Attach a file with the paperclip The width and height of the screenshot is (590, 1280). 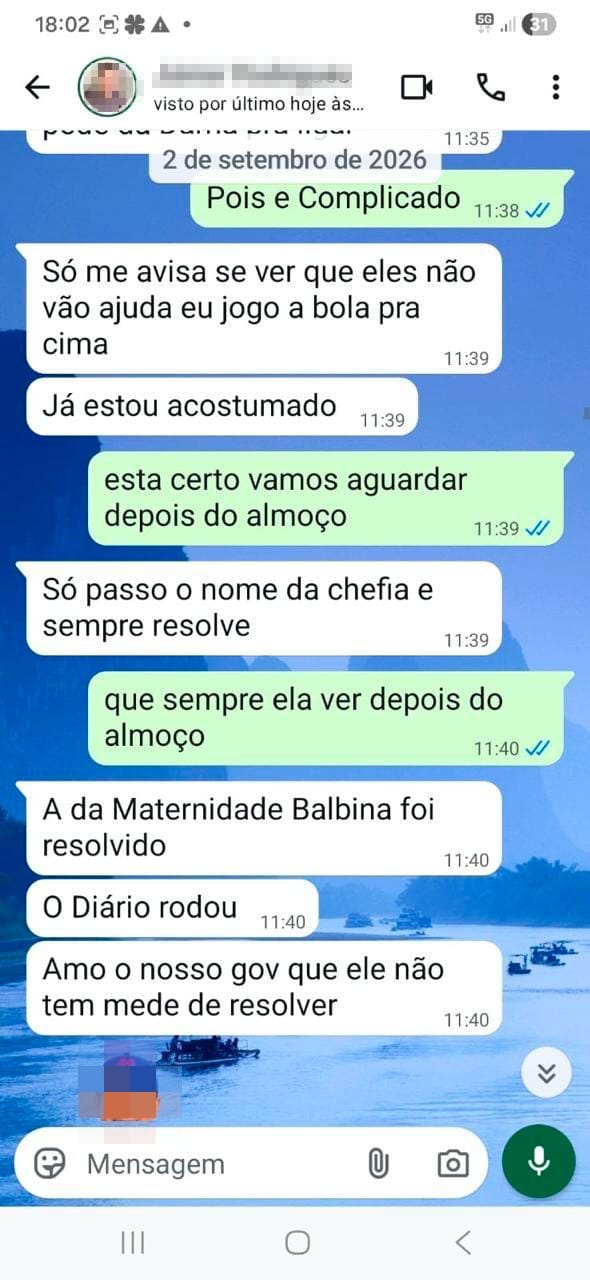point(378,1163)
